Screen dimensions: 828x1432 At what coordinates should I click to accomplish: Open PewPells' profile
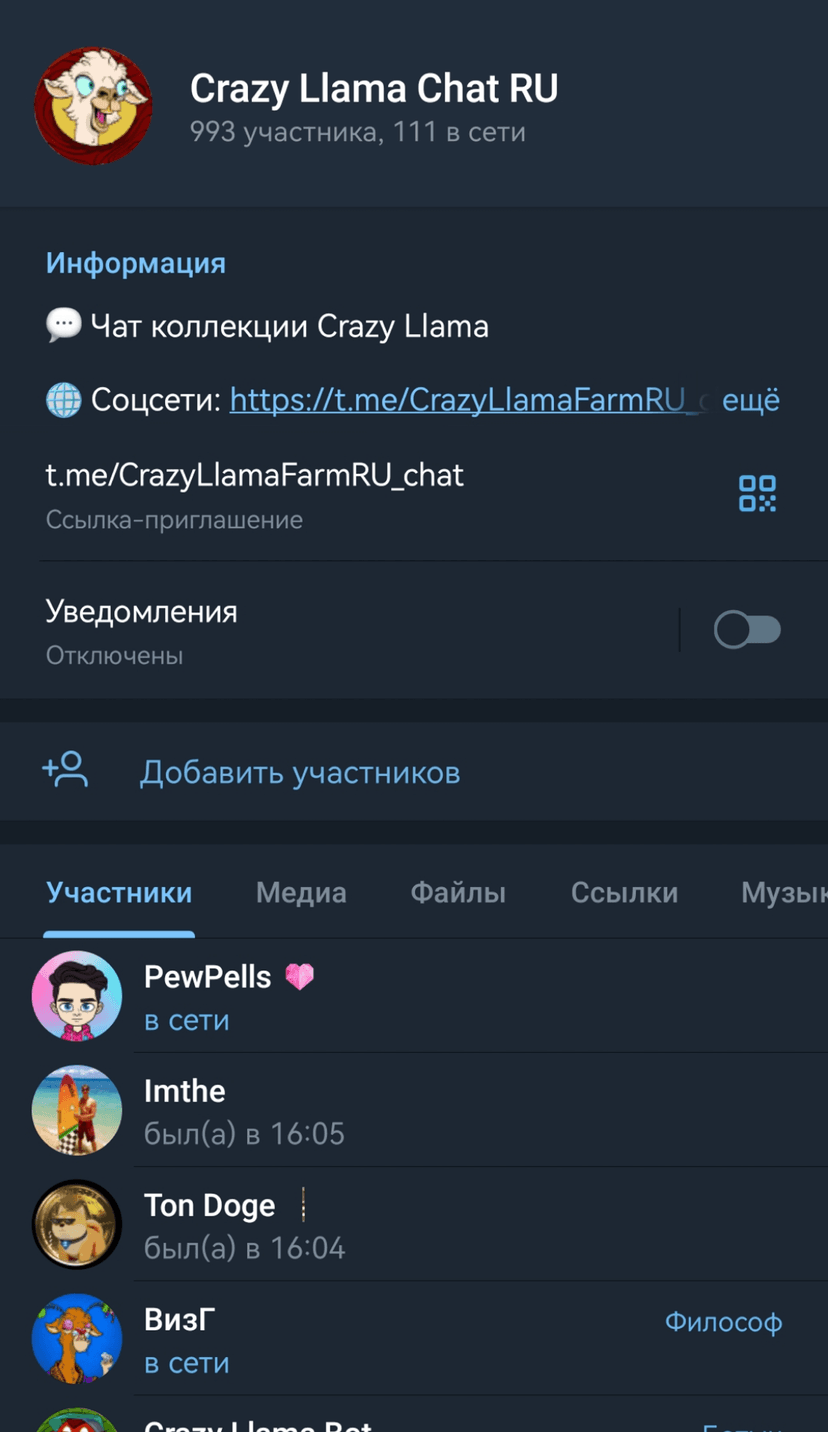400,996
